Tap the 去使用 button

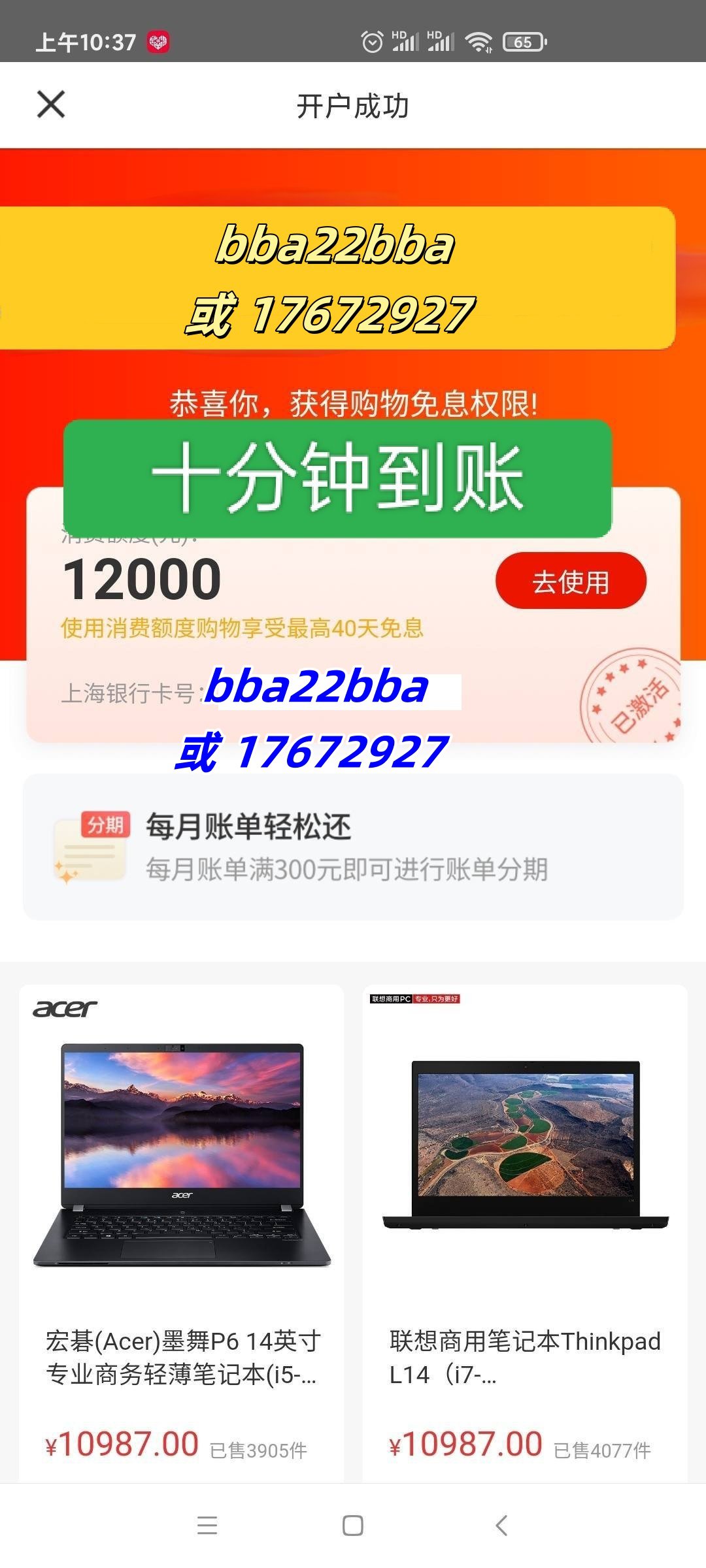pyautogui.click(x=571, y=581)
